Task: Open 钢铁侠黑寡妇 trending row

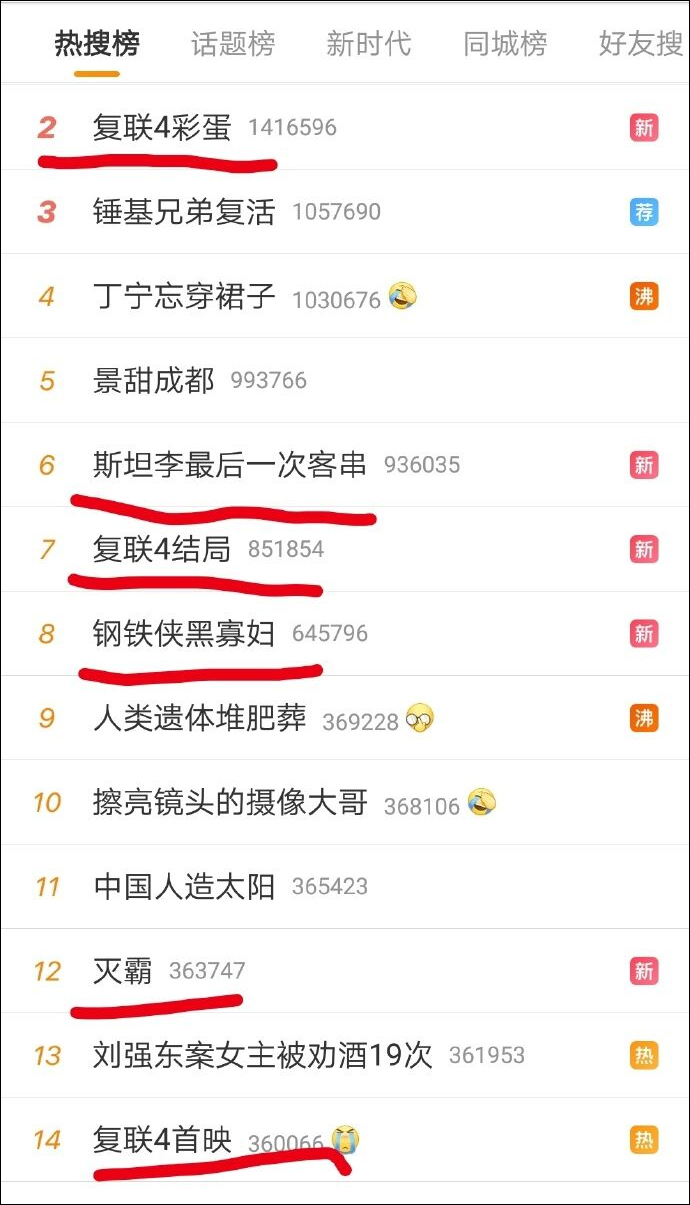Action: [x=345, y=634]
